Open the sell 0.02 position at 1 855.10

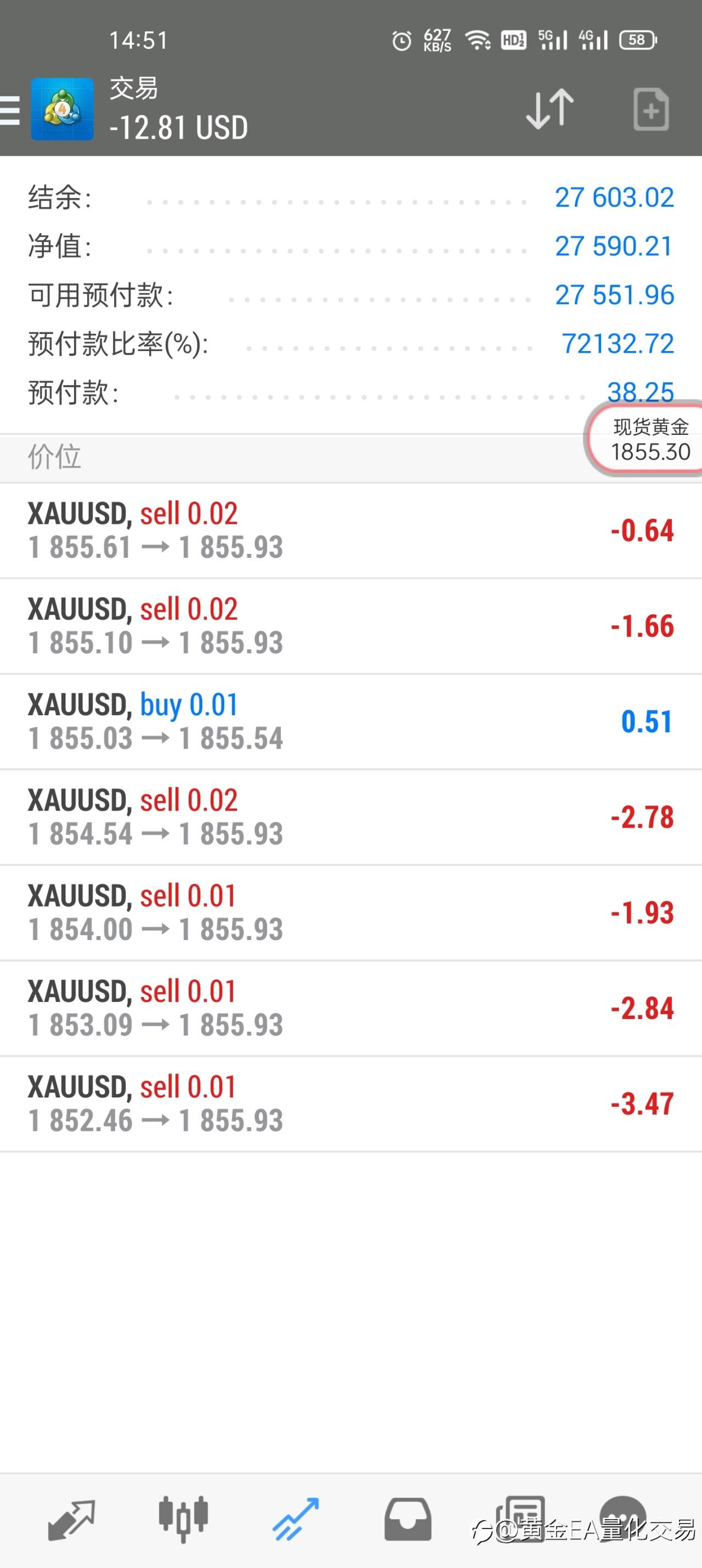click(x=350, y=626)
